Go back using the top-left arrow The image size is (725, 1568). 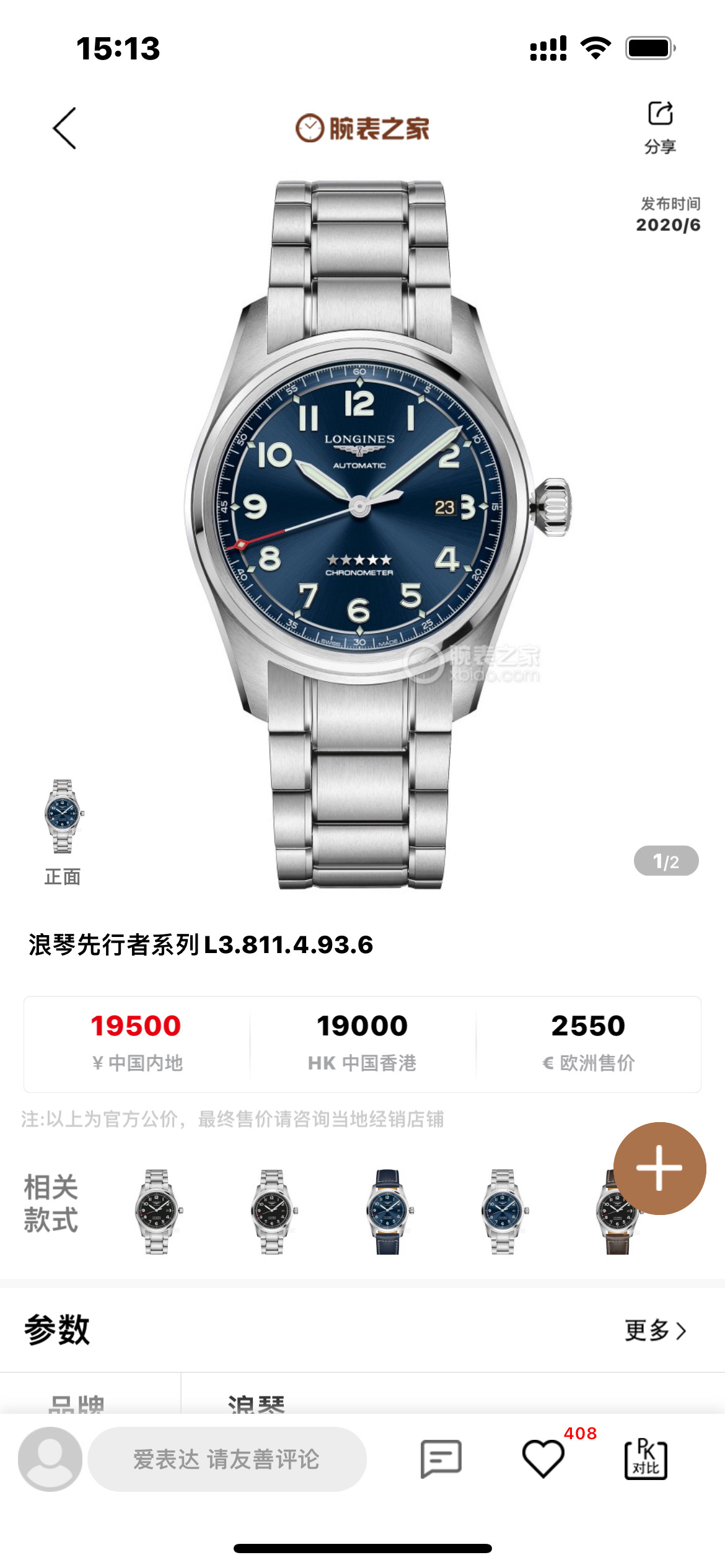(x=64, y=128)
